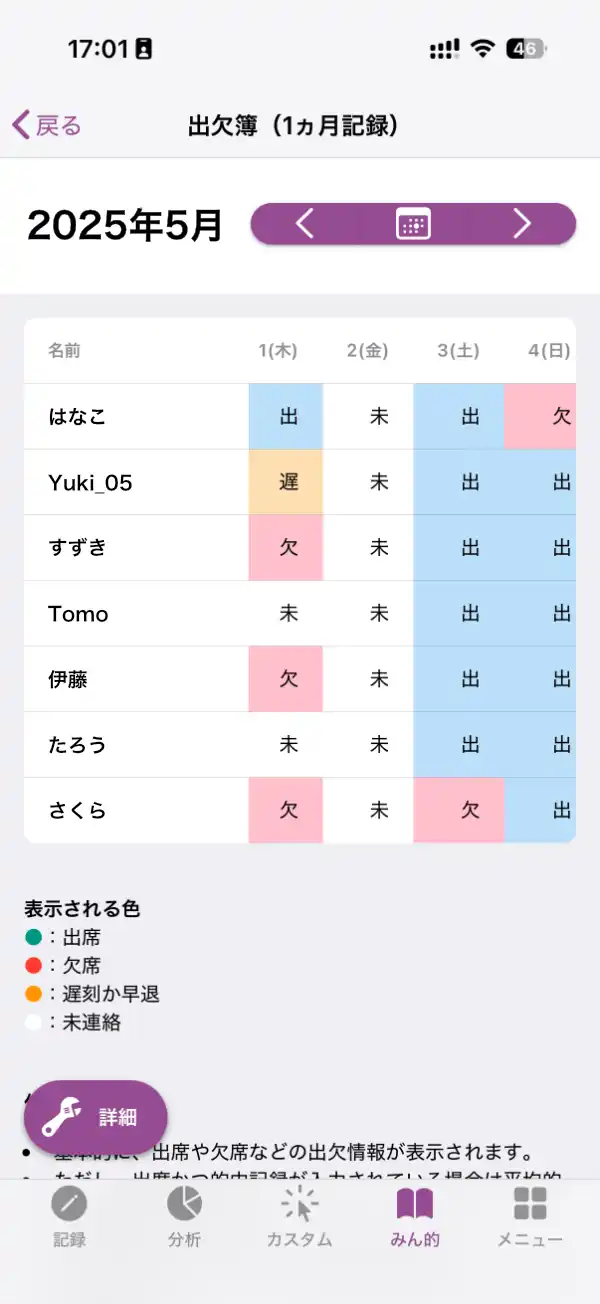The image size is (600, 1304).
Task: Open the calendar month picker
Action: click(413, 224)
